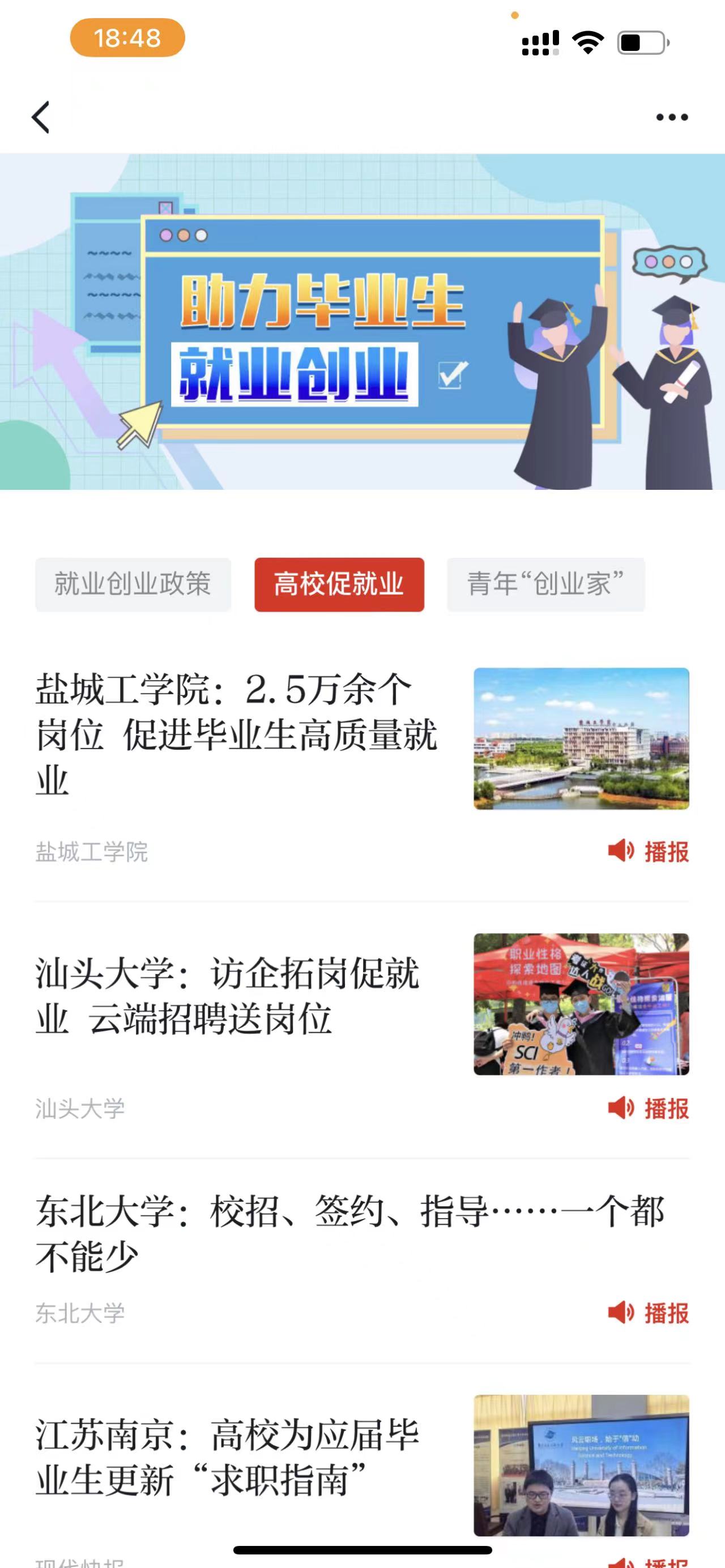
Task: Open the 江苏南京 求职指南 article
Action: point(227,1458)
